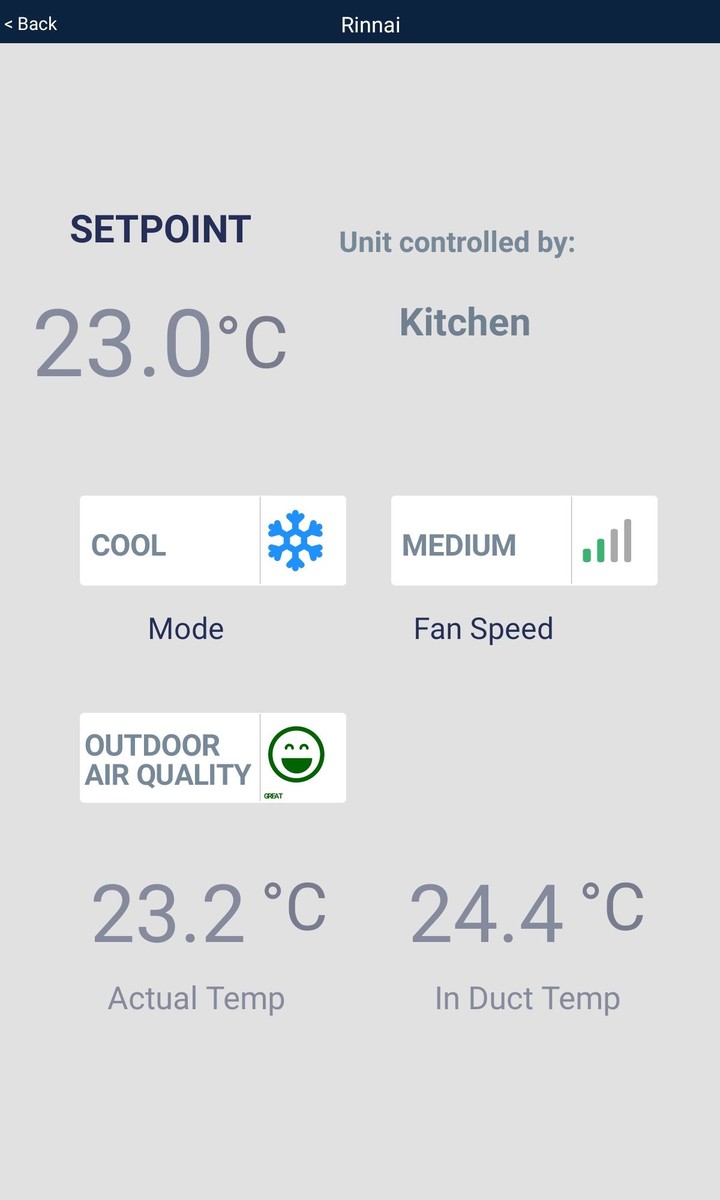Click the Back navigation link
The height and width of the screenshot is (1200, 720).
(29, 23)
